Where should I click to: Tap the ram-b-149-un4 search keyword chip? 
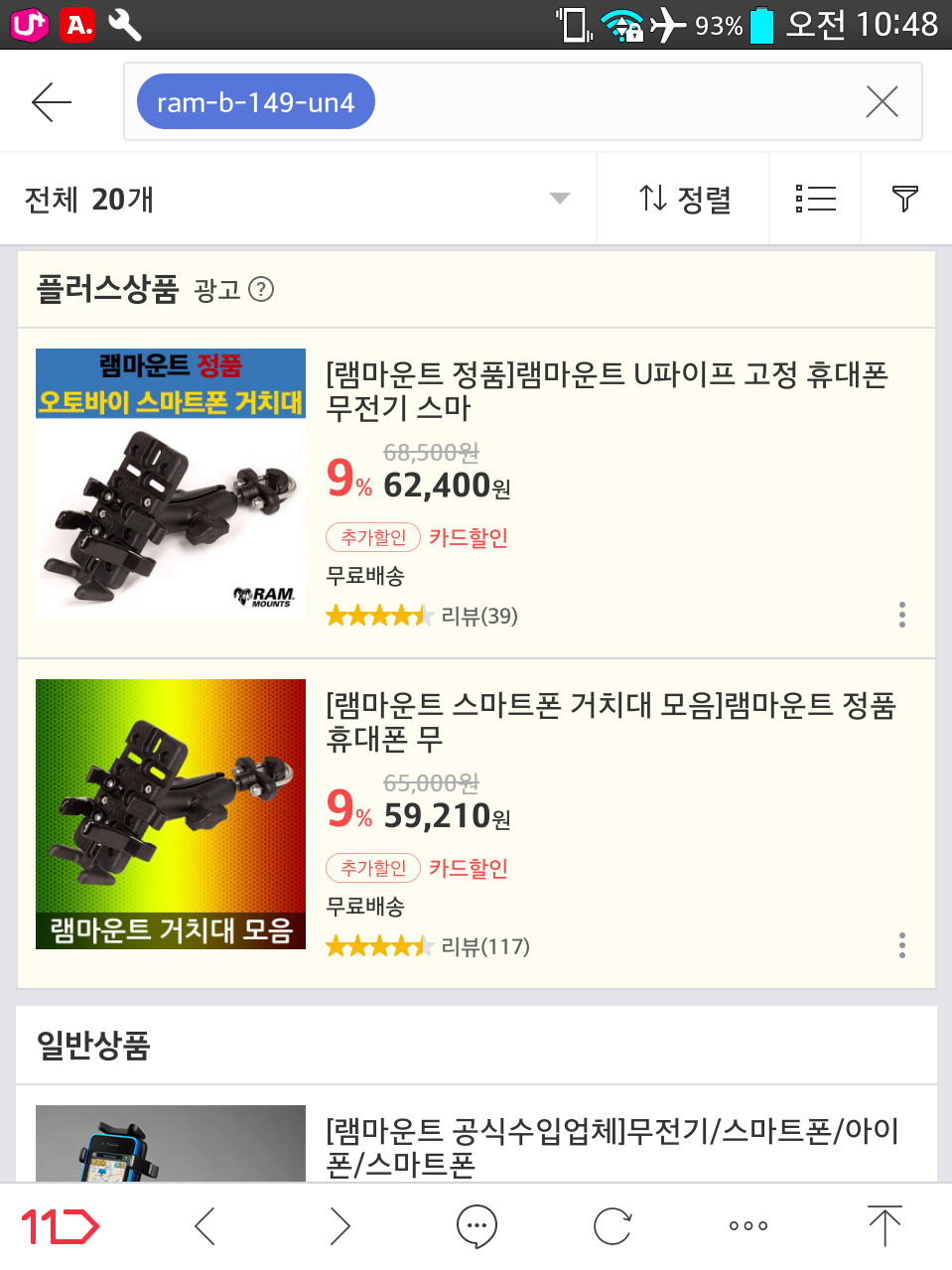(255, 102)
